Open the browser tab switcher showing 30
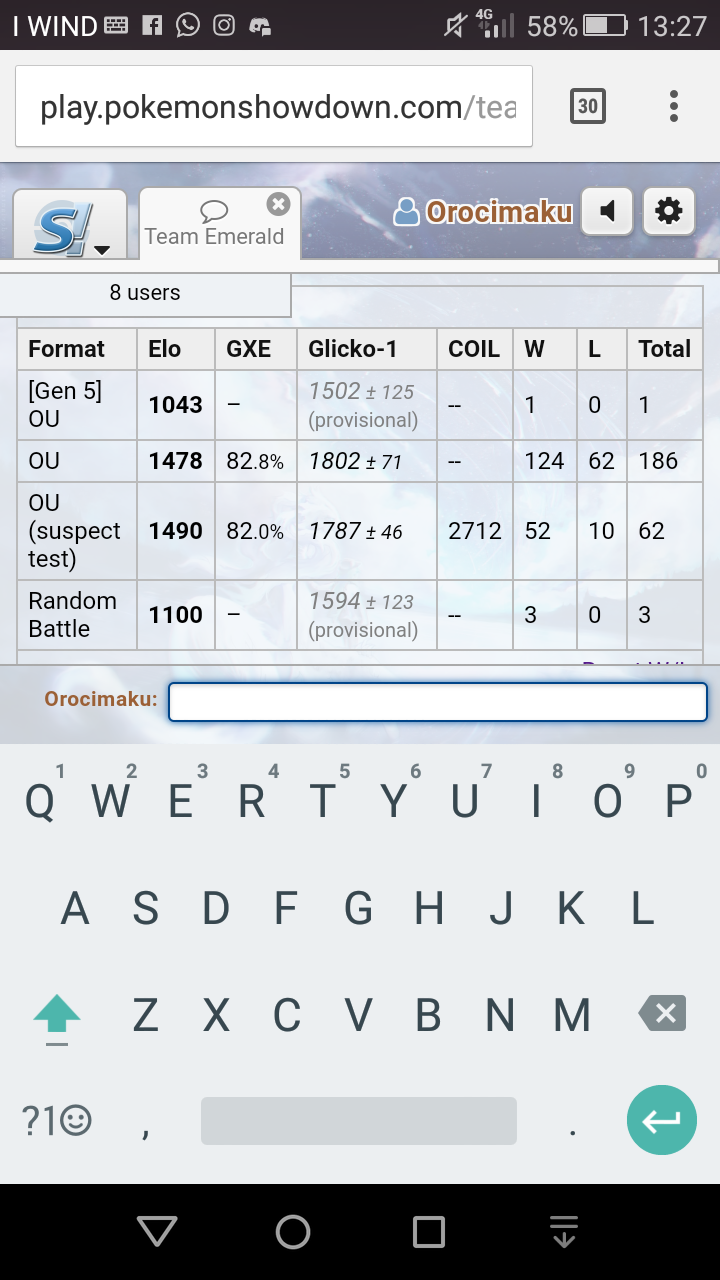 pos(588,105)
